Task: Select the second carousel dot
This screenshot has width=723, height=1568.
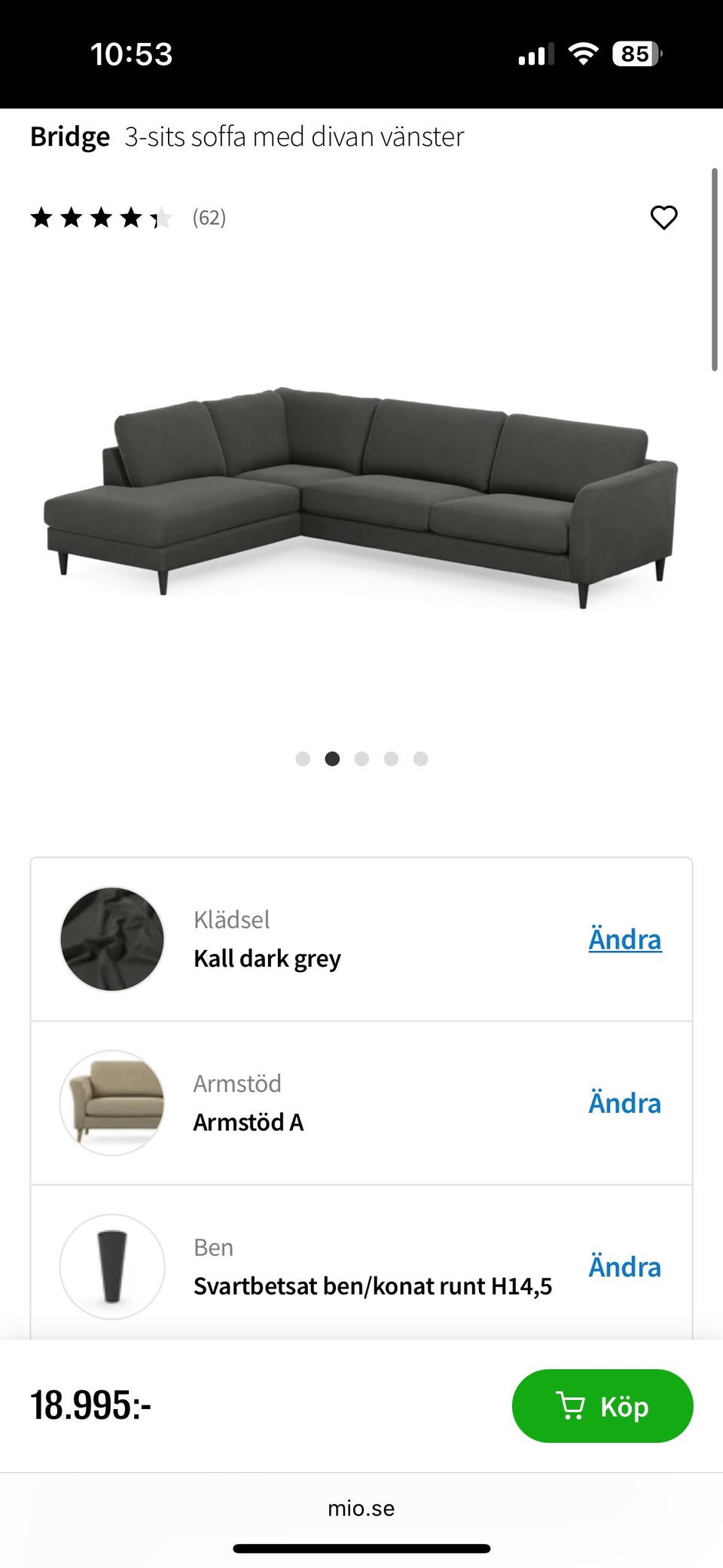Action: coord(332,760)
